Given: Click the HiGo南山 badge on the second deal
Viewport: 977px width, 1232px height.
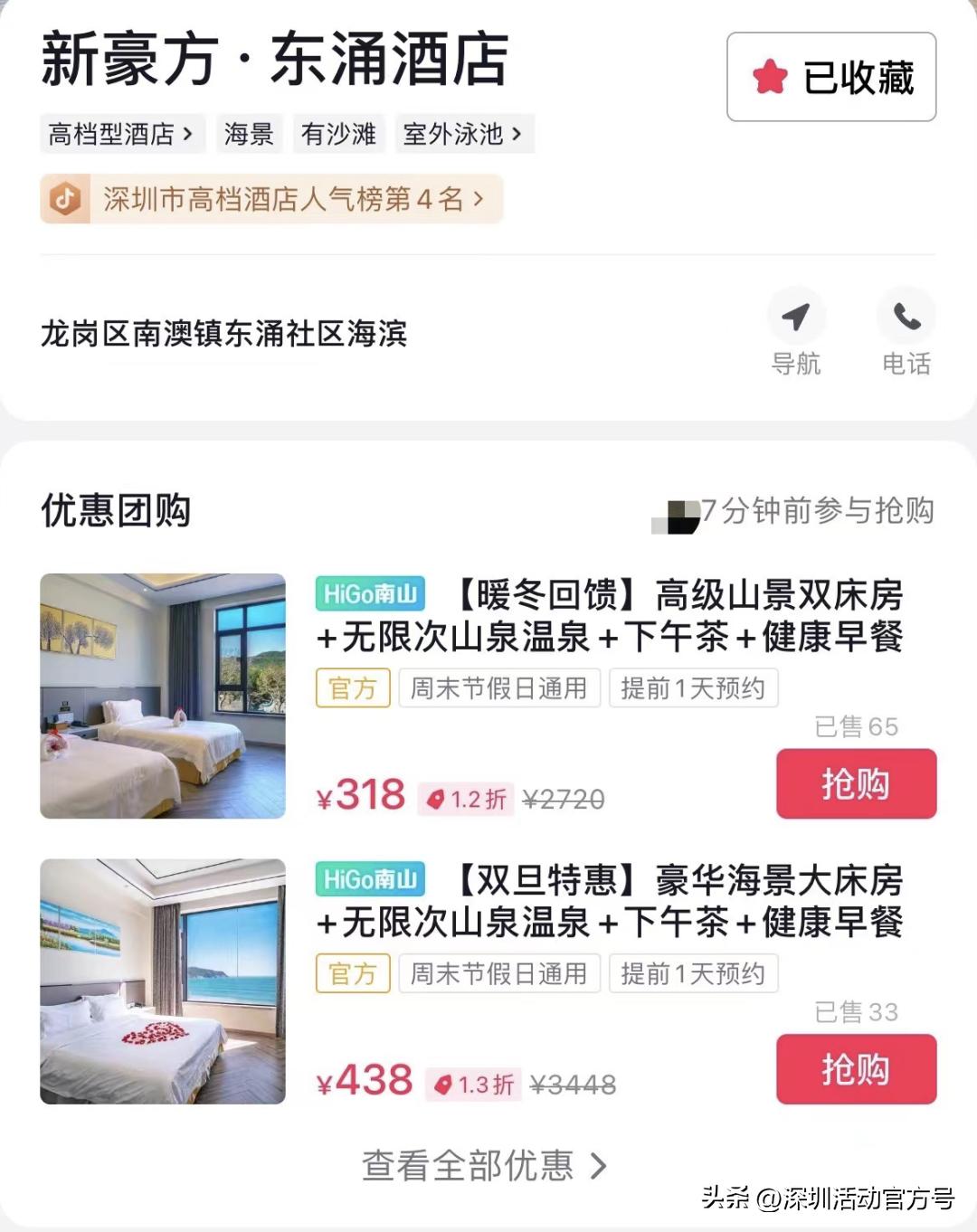Looking at the screenshot, I should pyautogui.click(x=370, y=880).
